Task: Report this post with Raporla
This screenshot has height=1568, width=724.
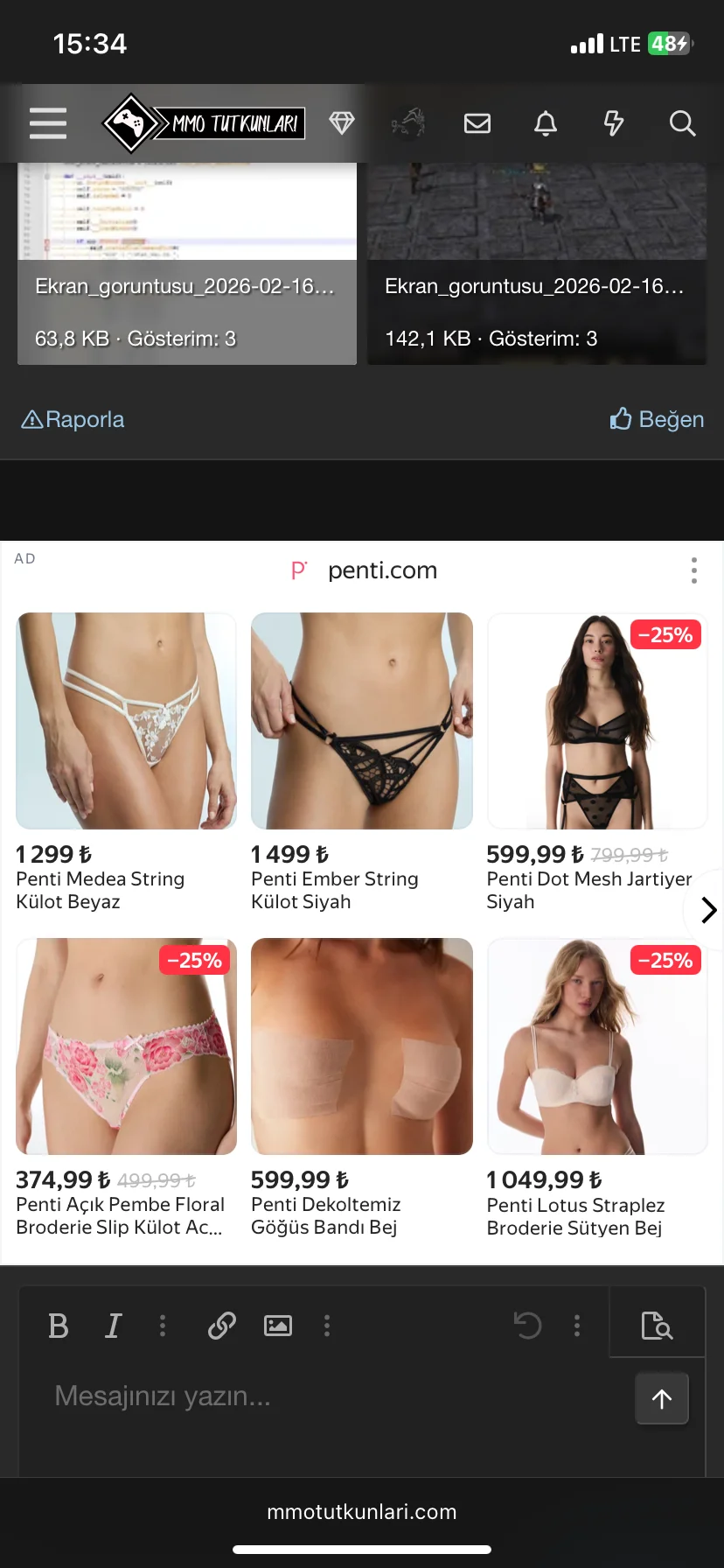Action: (x=73, y=420)
